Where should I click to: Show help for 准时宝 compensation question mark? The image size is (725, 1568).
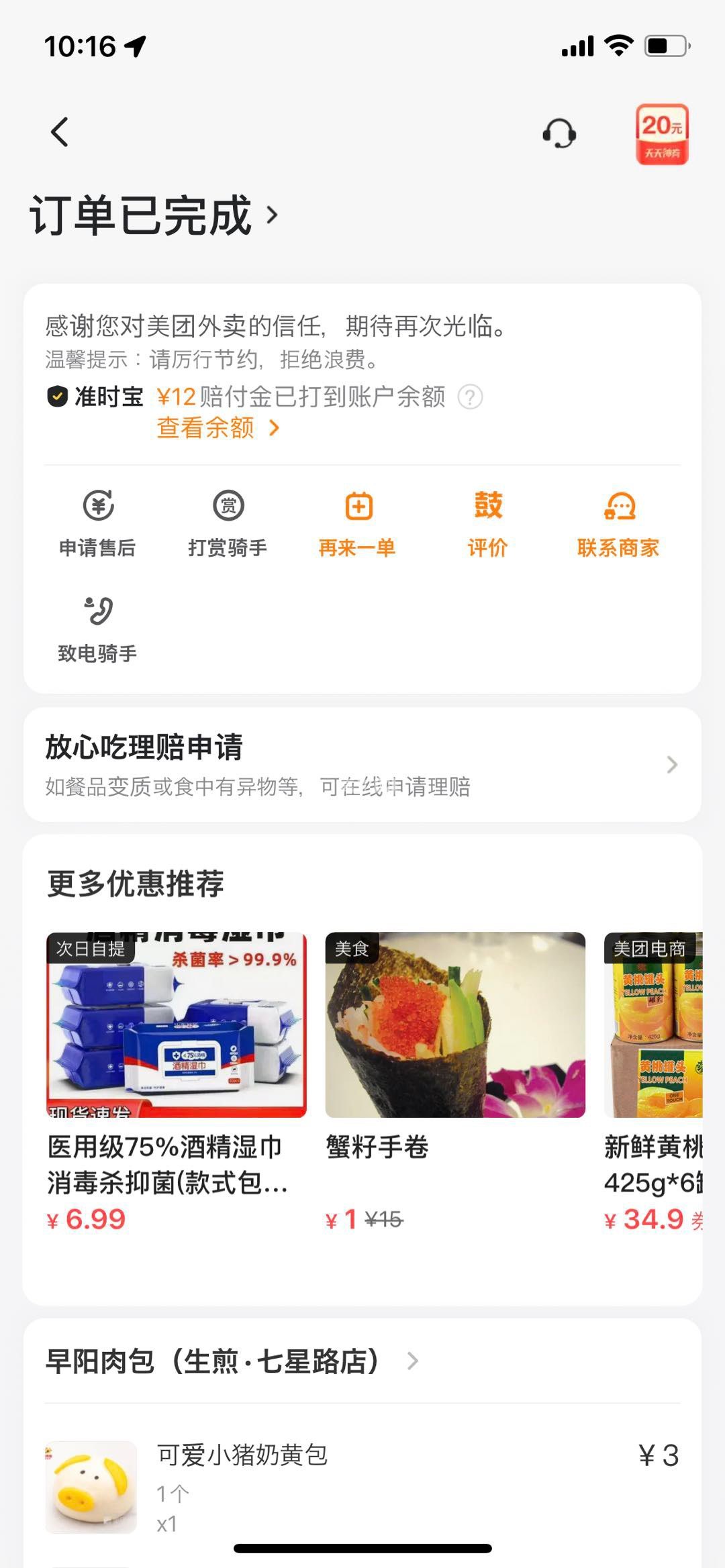tap(470, 397)
